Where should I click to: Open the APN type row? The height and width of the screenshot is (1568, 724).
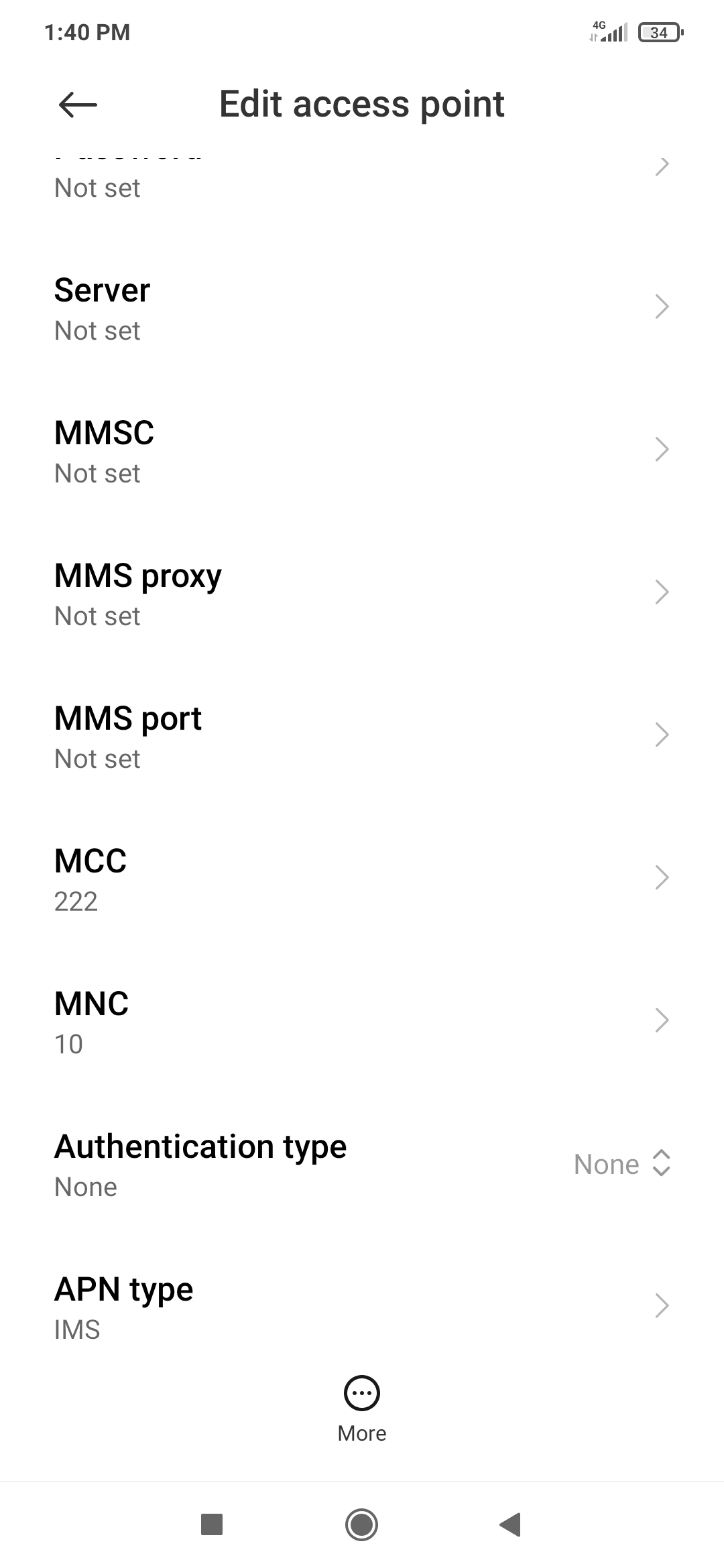[x=362, y=1307]
